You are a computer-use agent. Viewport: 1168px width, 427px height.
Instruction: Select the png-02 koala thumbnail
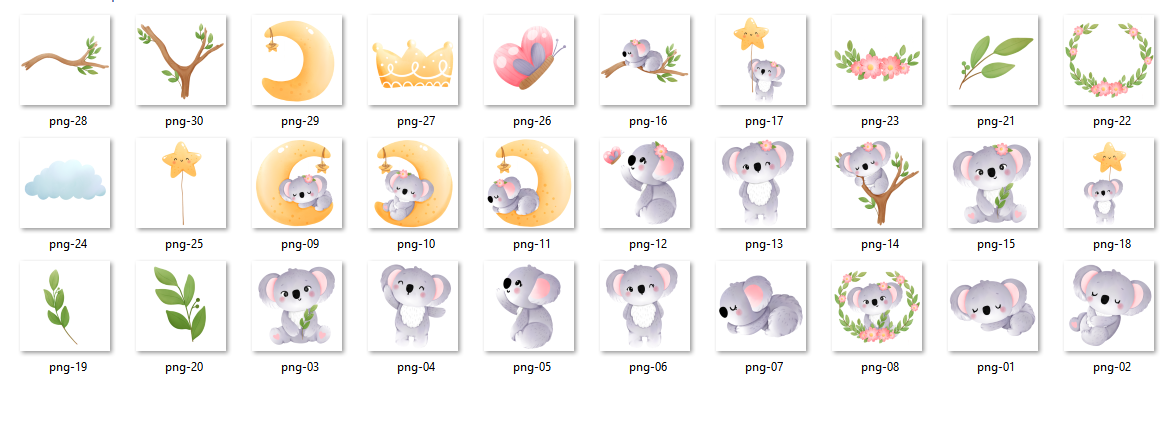1109,306
